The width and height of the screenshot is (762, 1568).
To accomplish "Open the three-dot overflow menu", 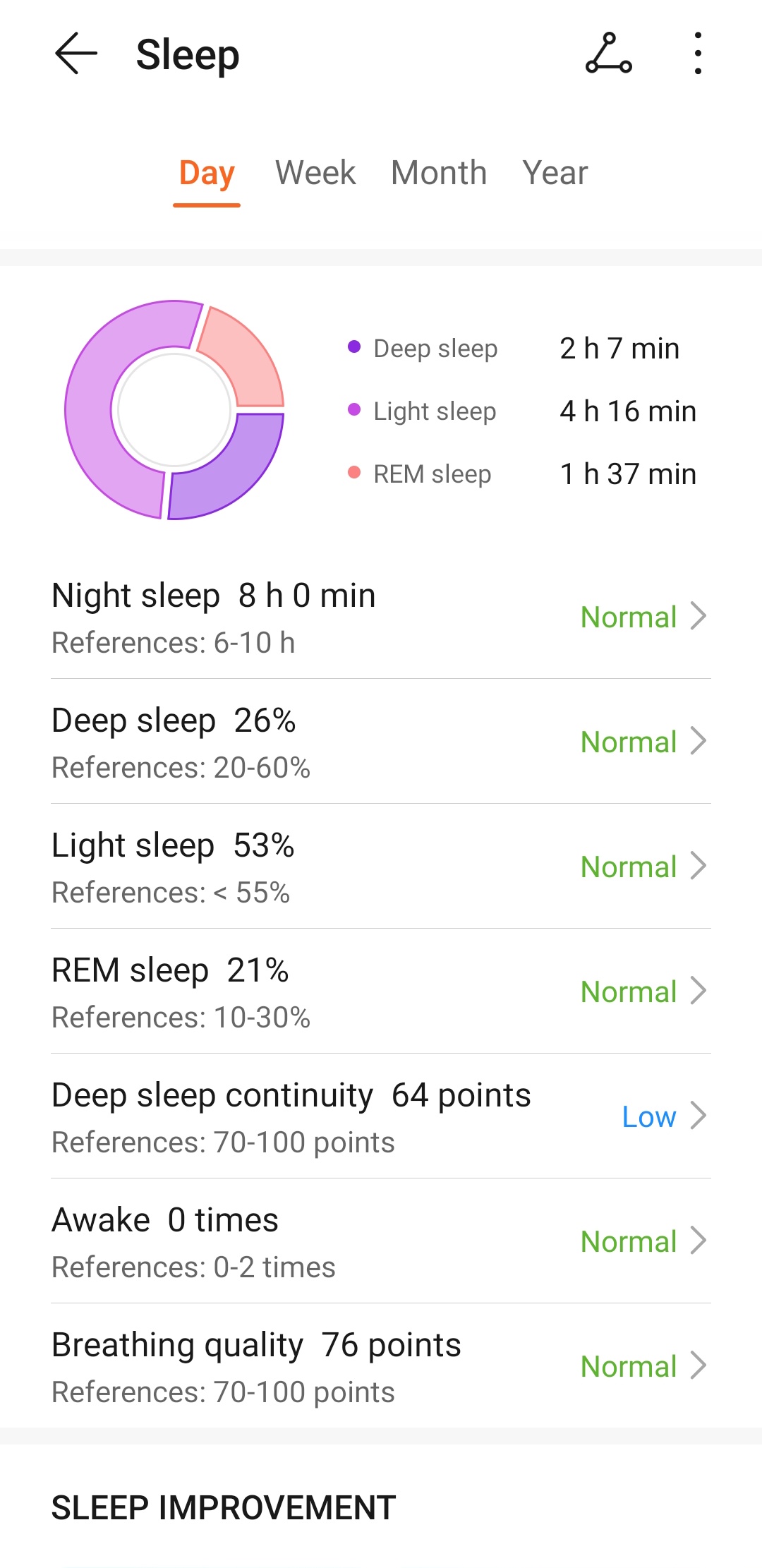I will point(697,54).
